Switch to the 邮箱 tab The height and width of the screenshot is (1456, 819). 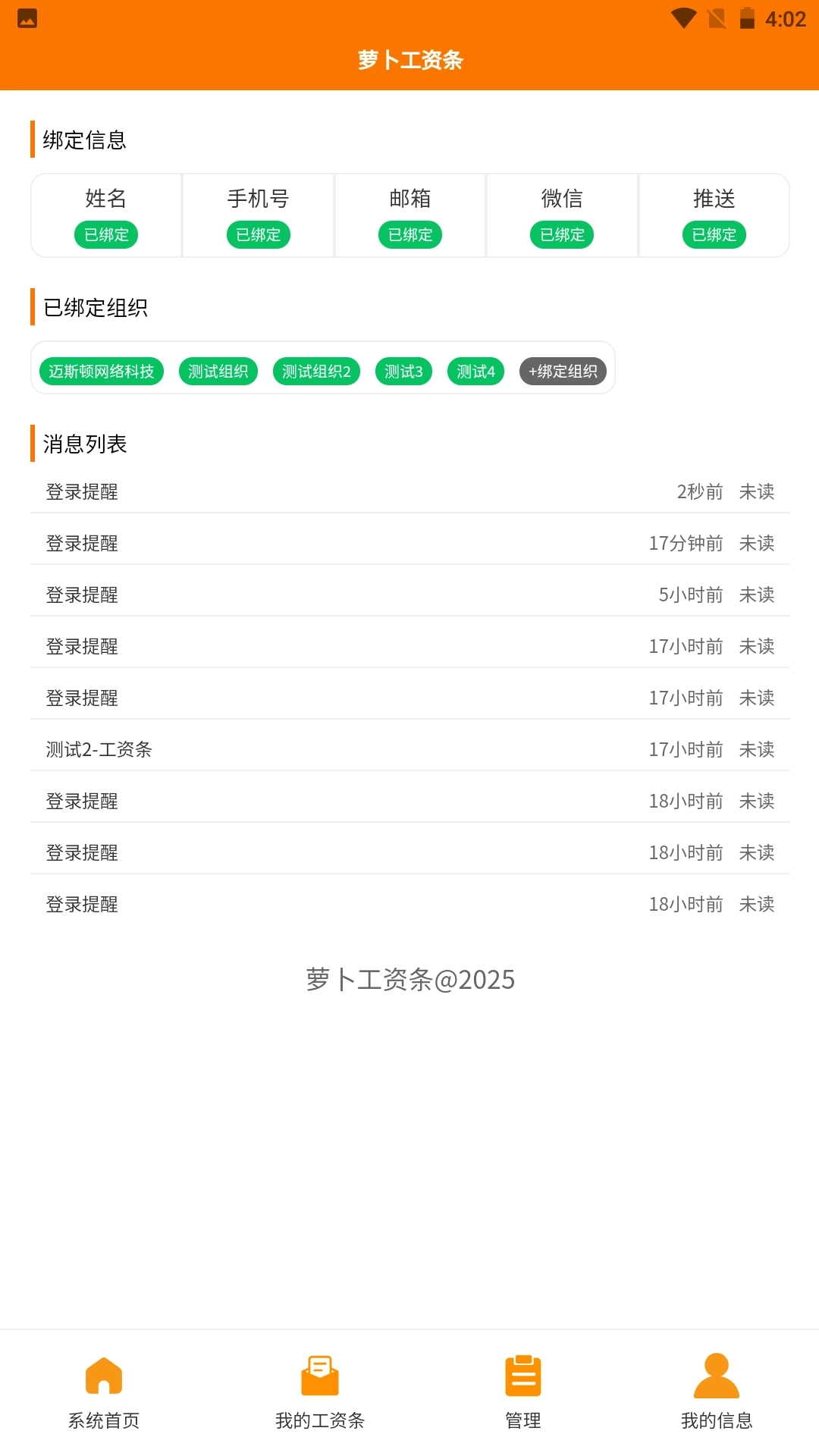pos(409,198)
